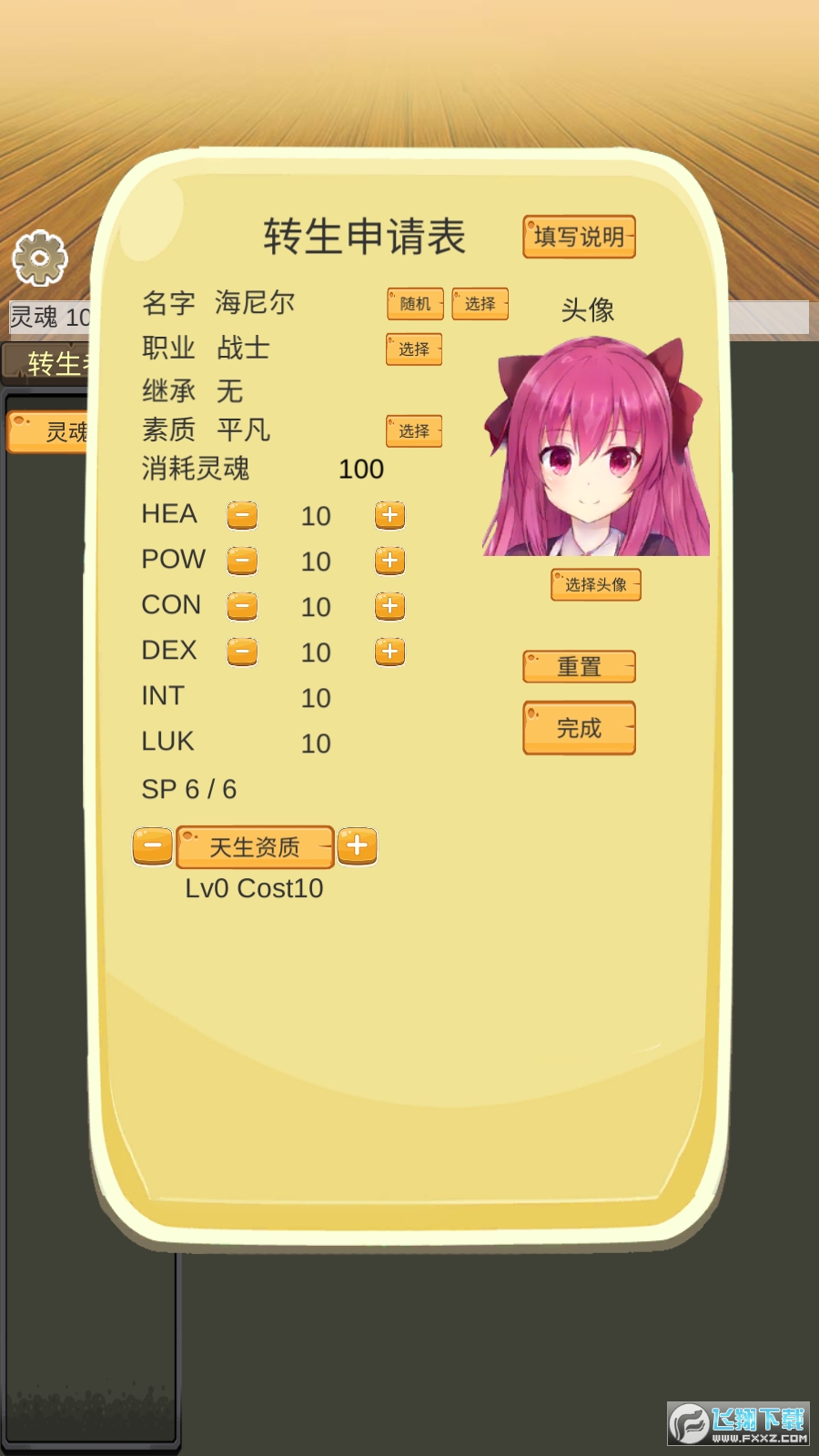Raise the 天生资质 level
The image size is (819, 1456).
[x=357, y=846]
